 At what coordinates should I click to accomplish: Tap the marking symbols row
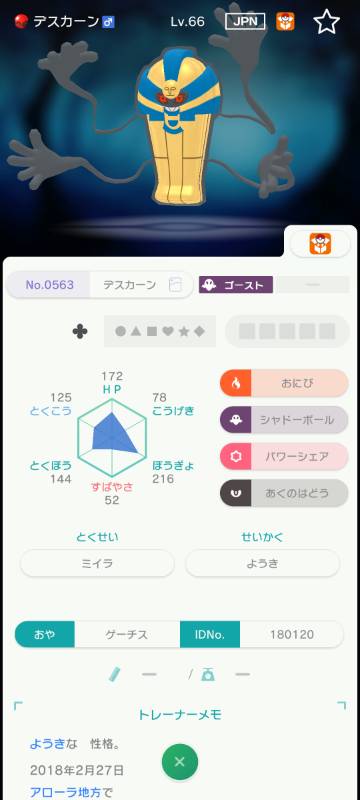tap(160, 332)
